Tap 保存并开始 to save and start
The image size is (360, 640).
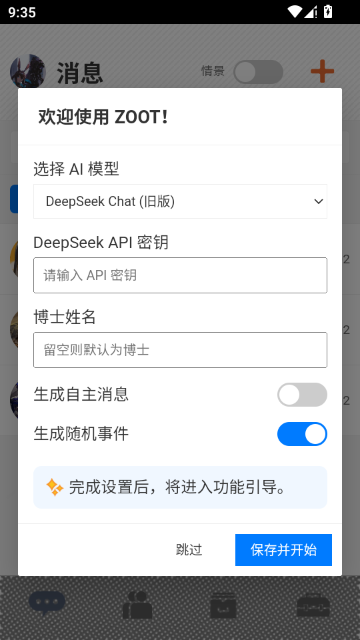tap(283, 550)
